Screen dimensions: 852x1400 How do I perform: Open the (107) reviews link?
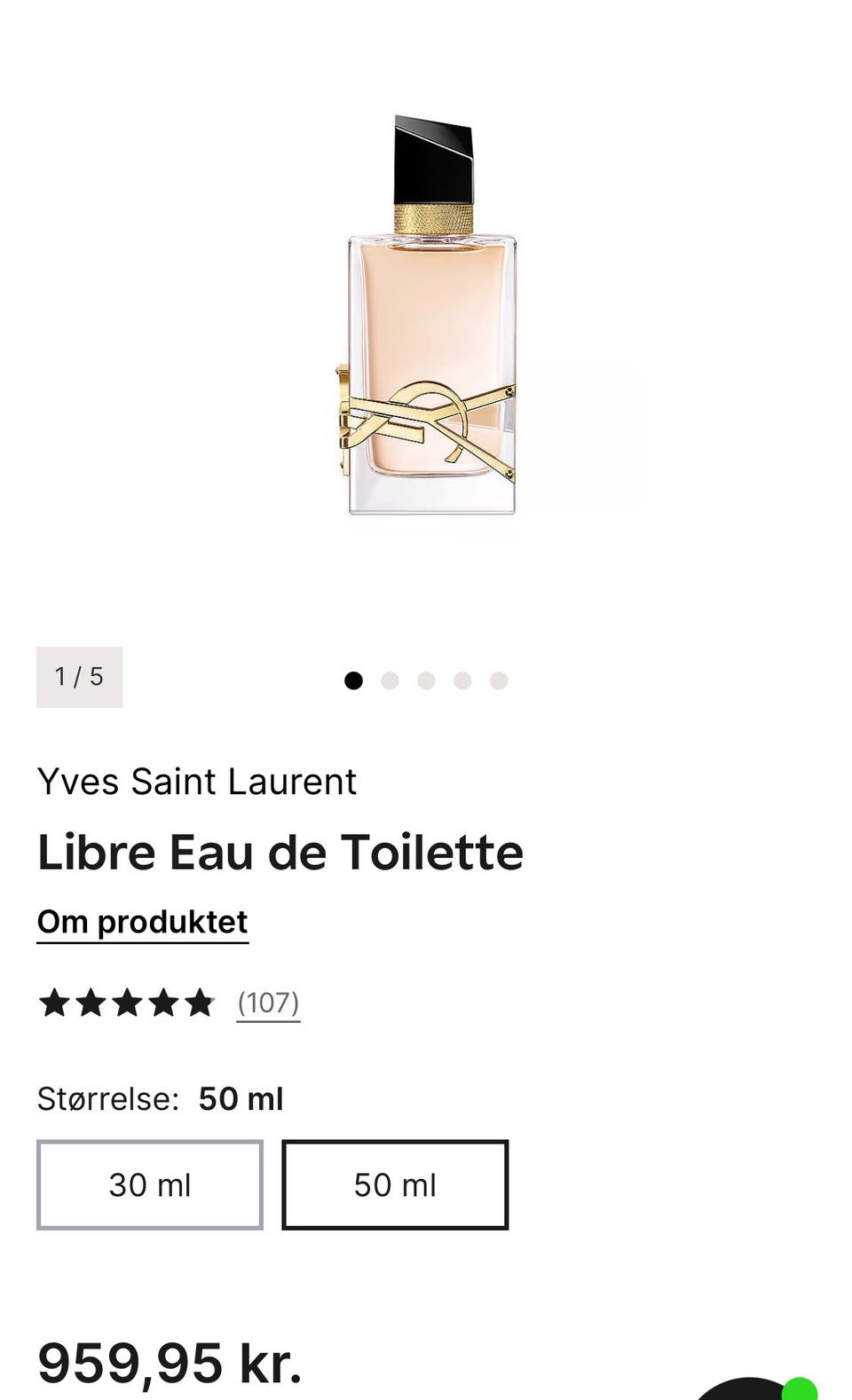(x=267, y=1003)
